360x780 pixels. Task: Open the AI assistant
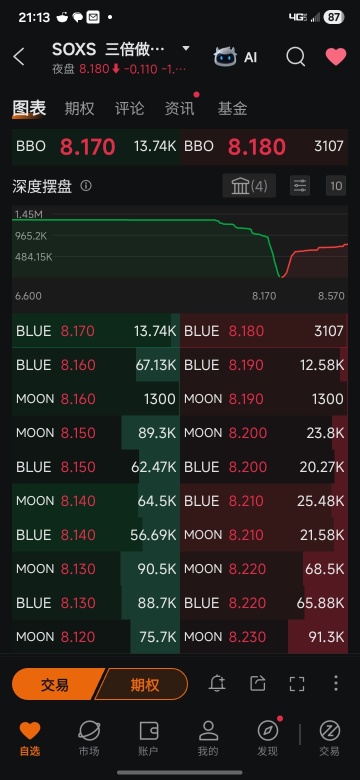coord(235,57)
